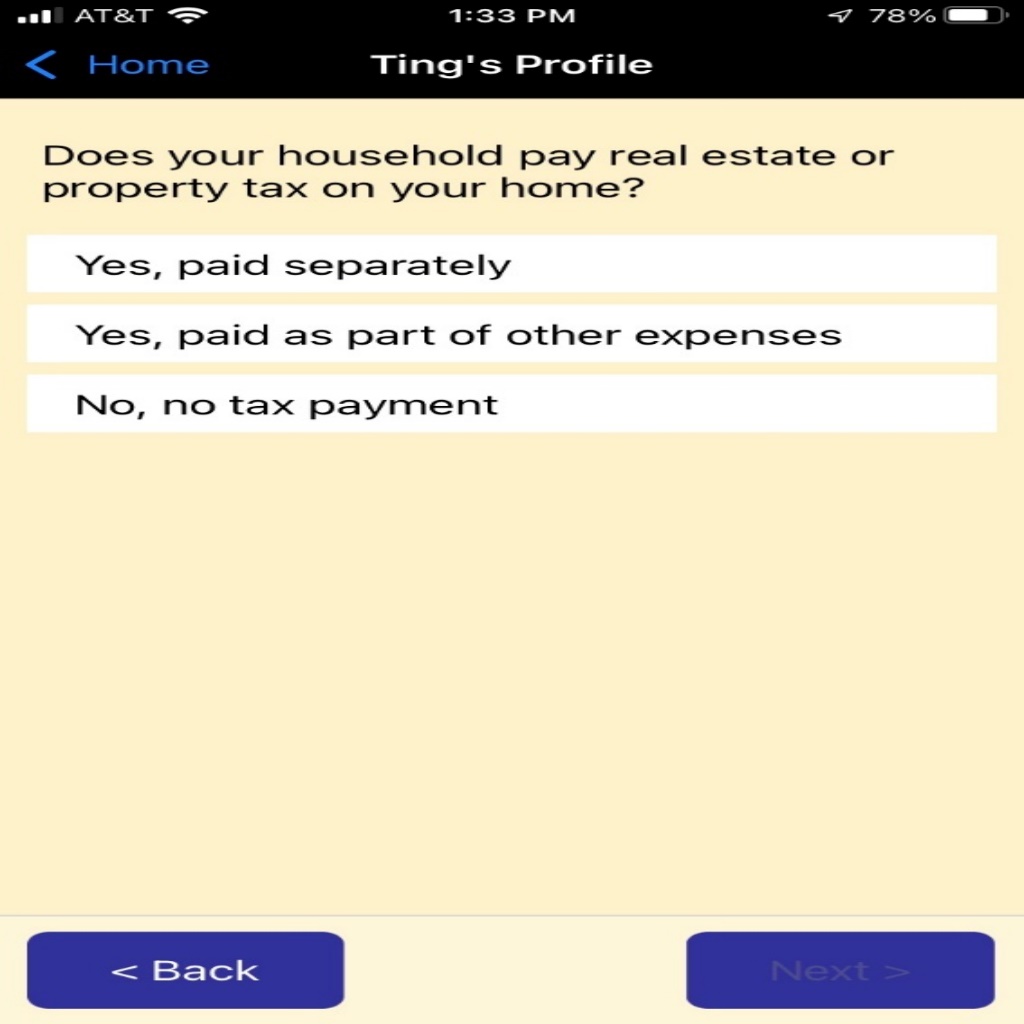The height and width of the screenshot is (1024, 1024).
Task: Select 'Yes, paid separately' option
Action: click(511, 265)
